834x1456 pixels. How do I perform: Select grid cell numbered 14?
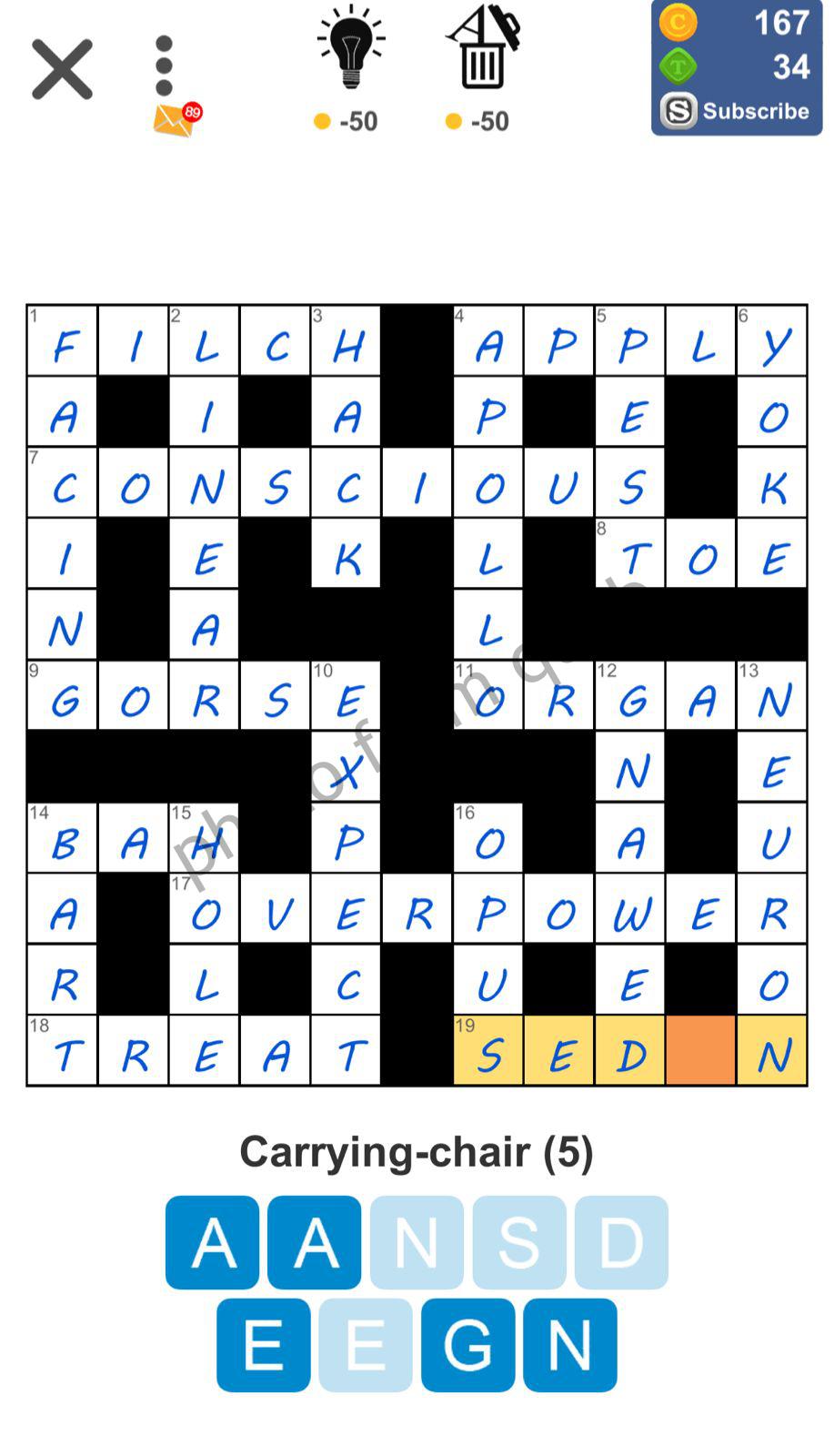coord(63,838)
